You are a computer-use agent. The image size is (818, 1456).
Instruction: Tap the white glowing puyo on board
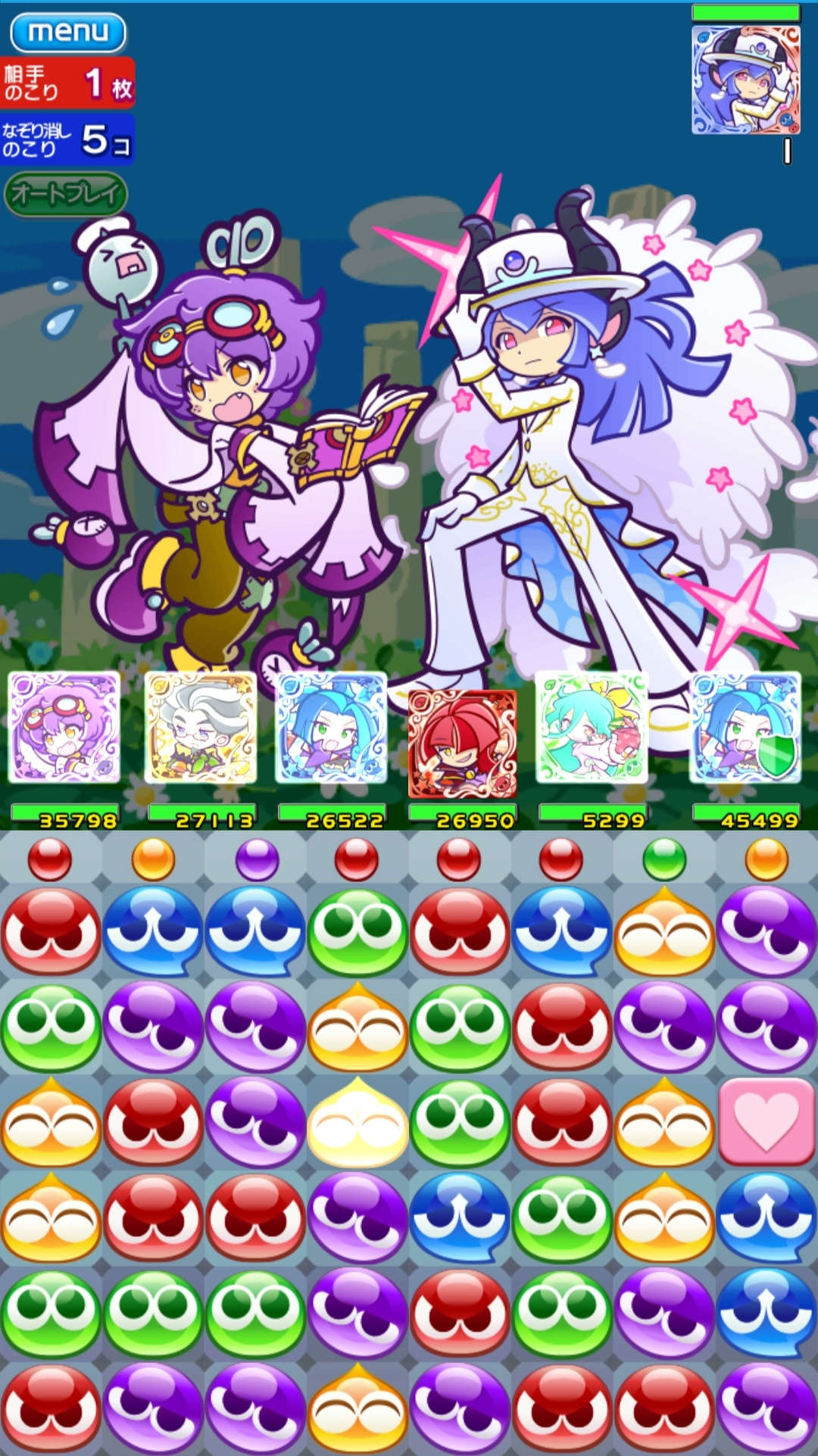click(357, 1123)
